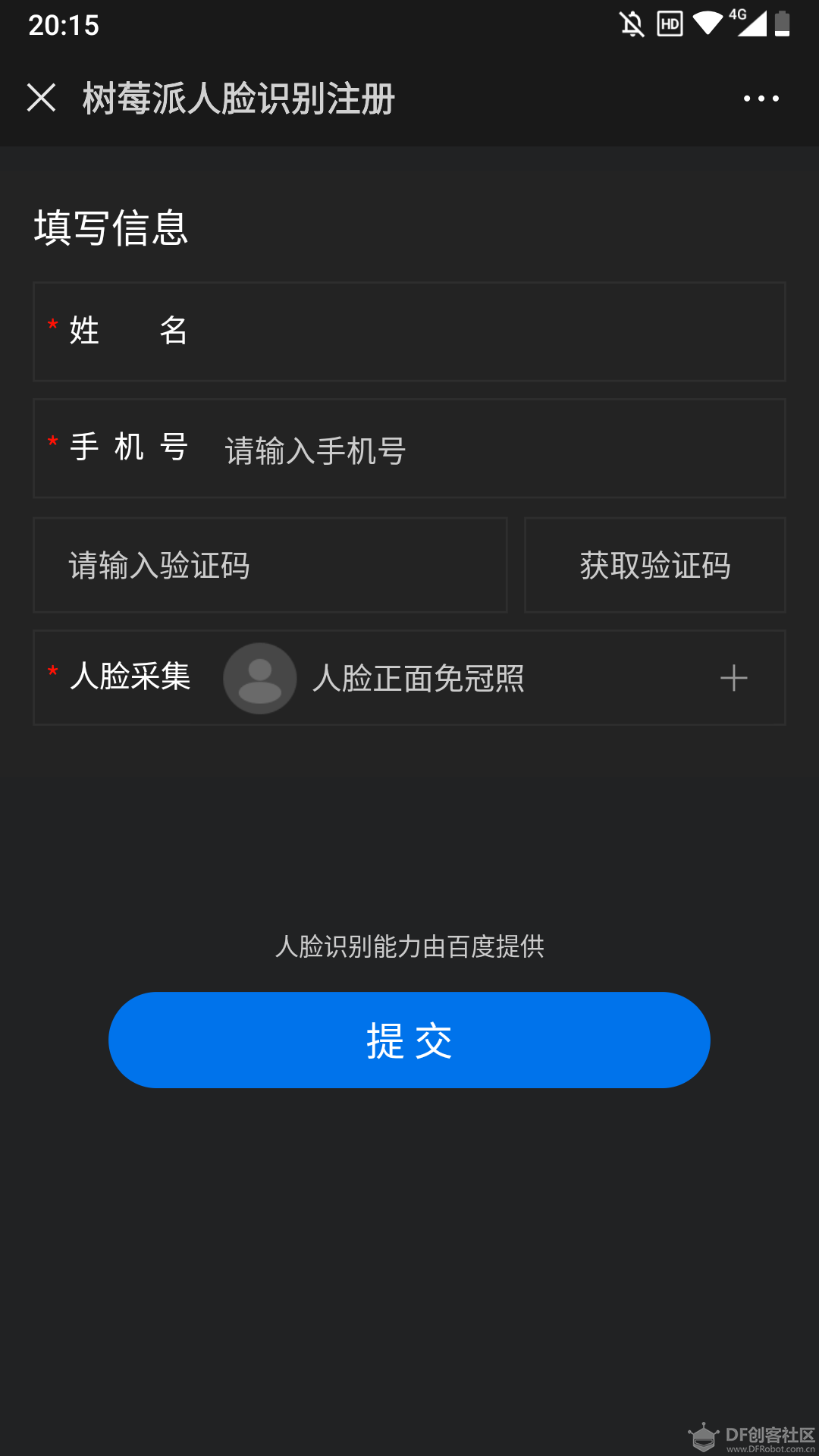Screen dimensions: 819x1456
Task: Open the more options (three dots) menu
Action: click(x=761, y=99)
